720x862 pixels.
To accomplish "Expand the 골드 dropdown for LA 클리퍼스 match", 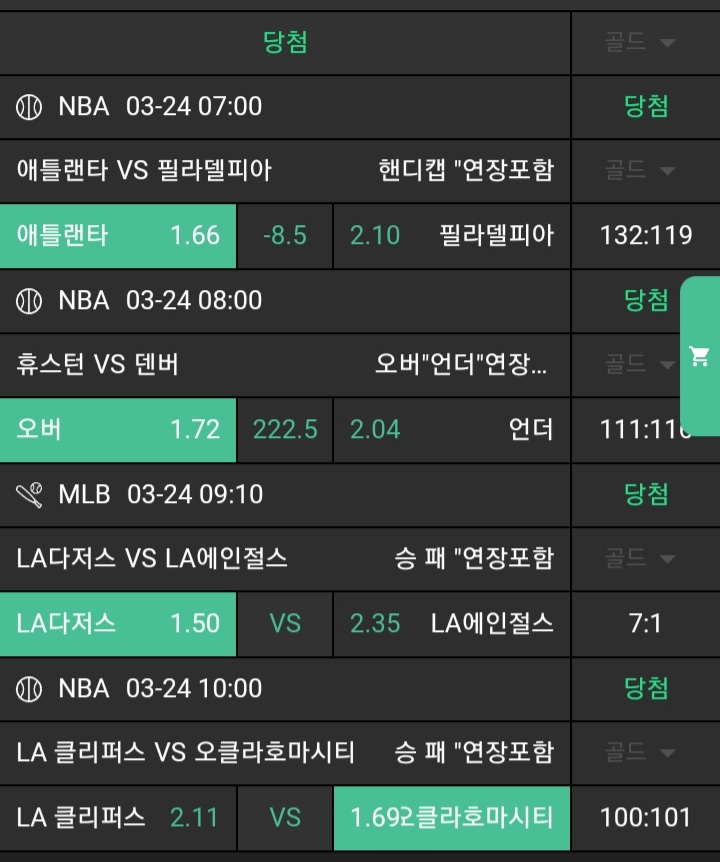I will pos(640,752).
